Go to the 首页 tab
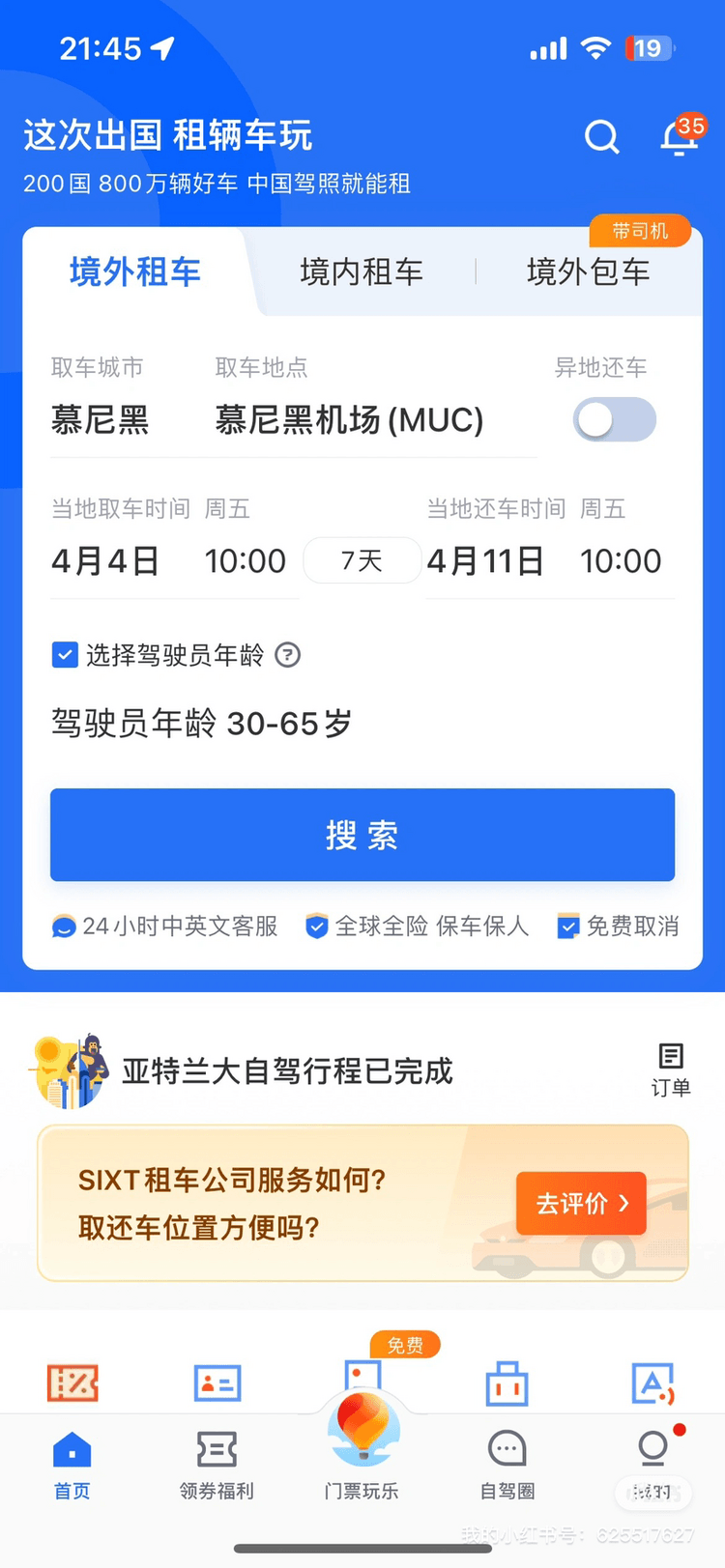725x1568 pixels. (x=72, y=1465)
